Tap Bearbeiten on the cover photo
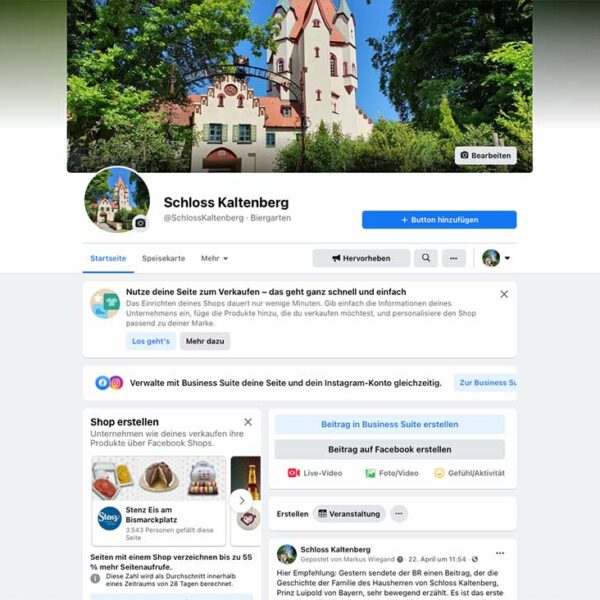600x600 pixels. pos(486,156)
